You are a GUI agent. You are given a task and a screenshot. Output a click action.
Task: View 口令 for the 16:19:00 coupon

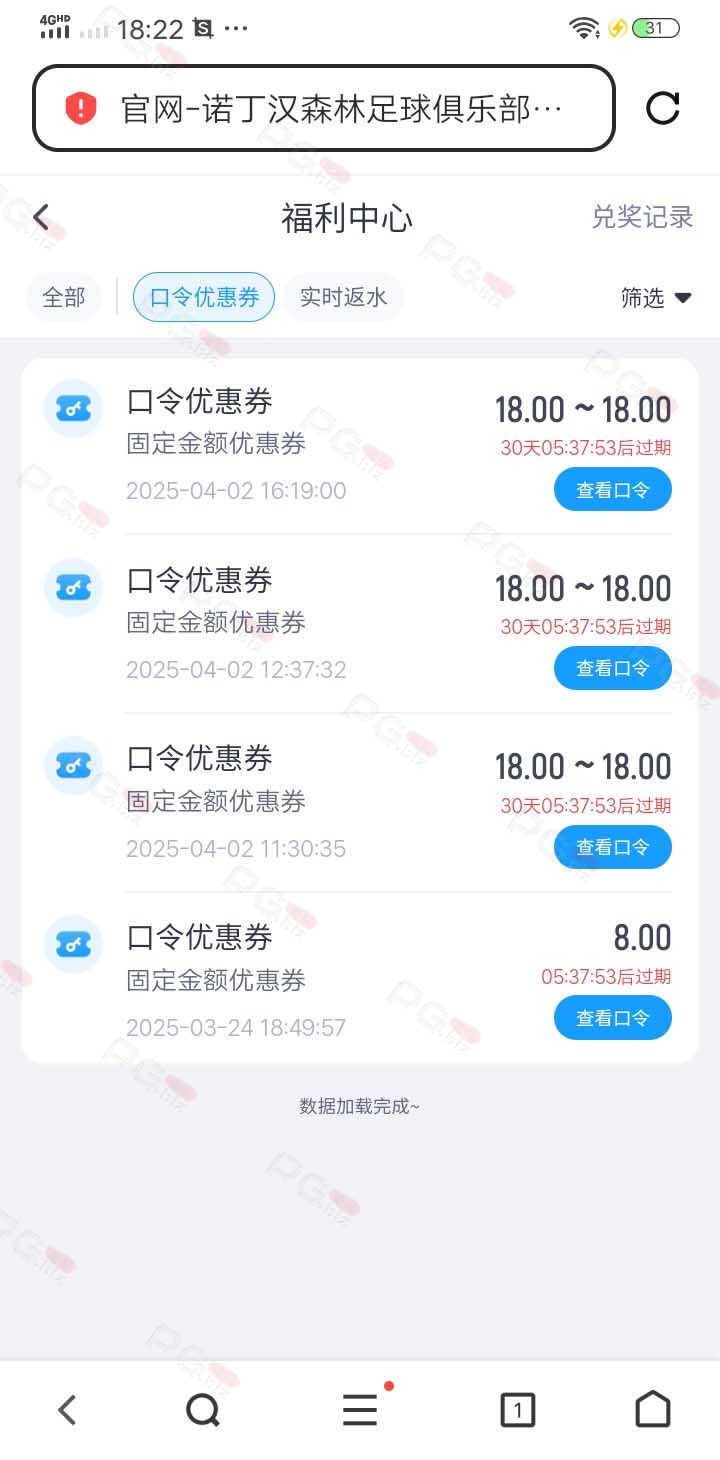click(613, 489)
